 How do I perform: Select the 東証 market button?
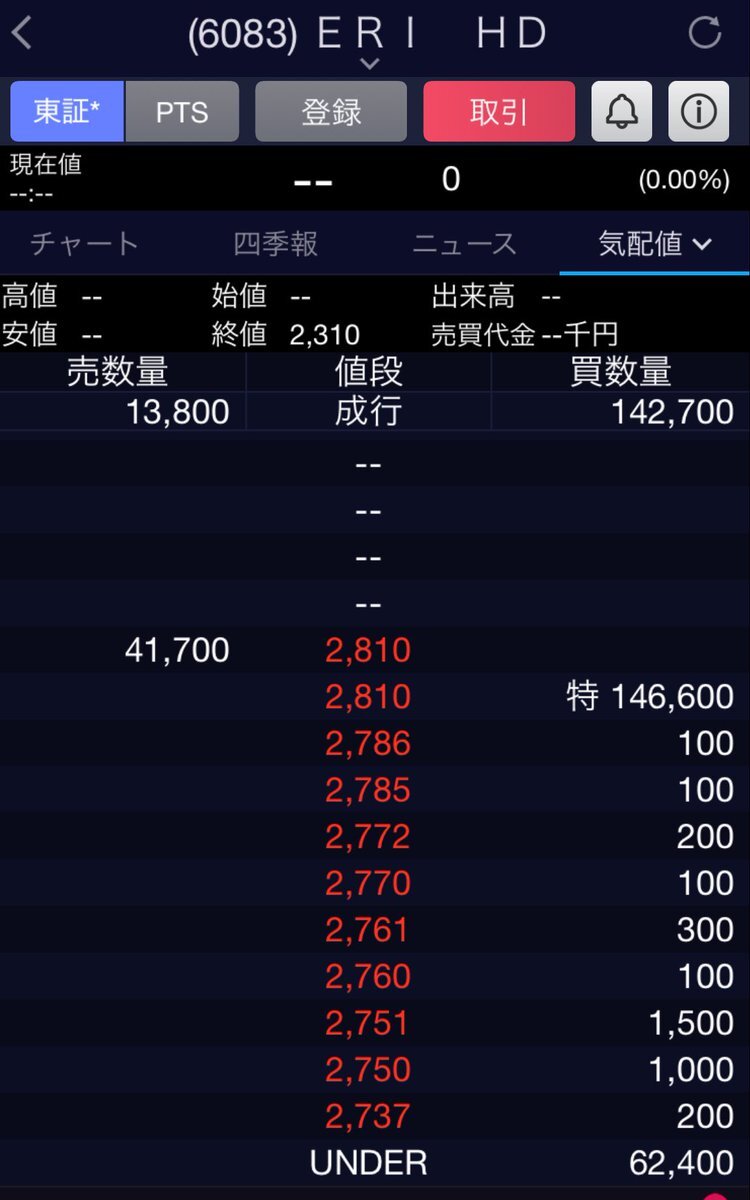coord(66,111)
